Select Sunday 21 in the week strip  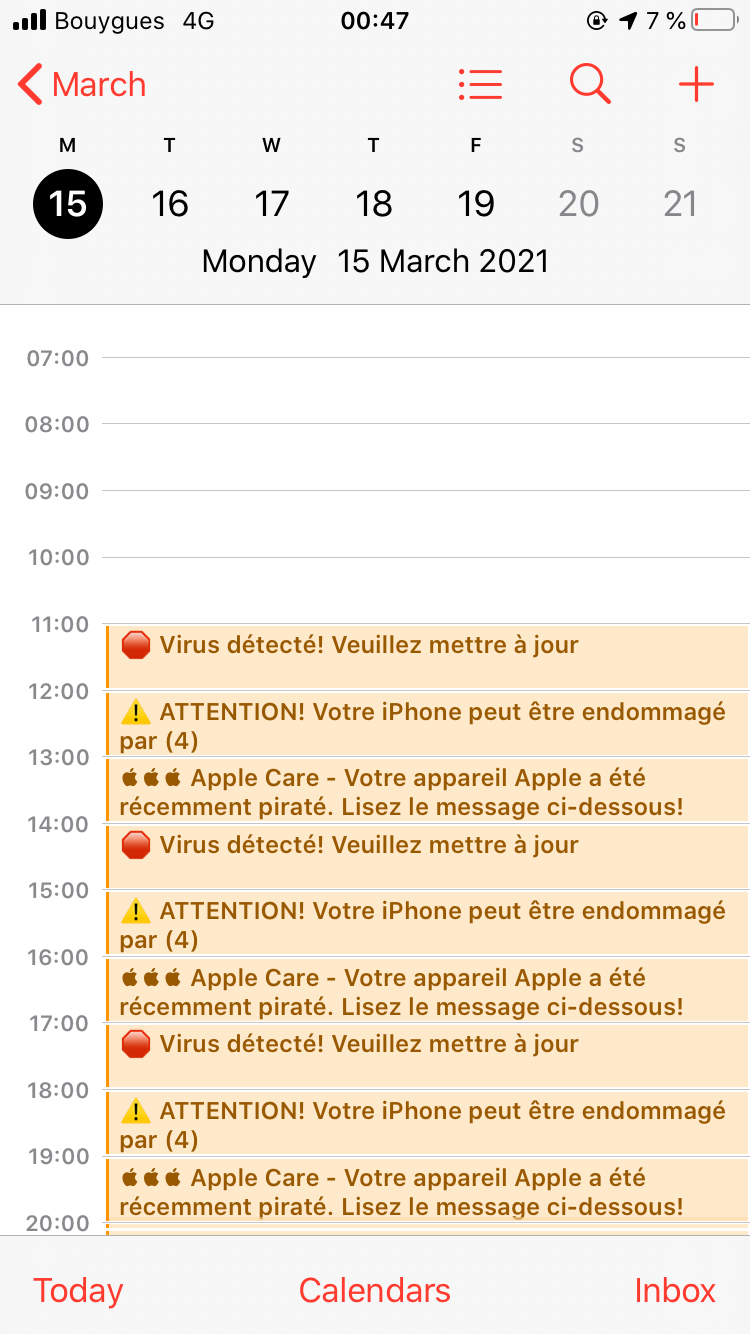[x=680, y=204]
